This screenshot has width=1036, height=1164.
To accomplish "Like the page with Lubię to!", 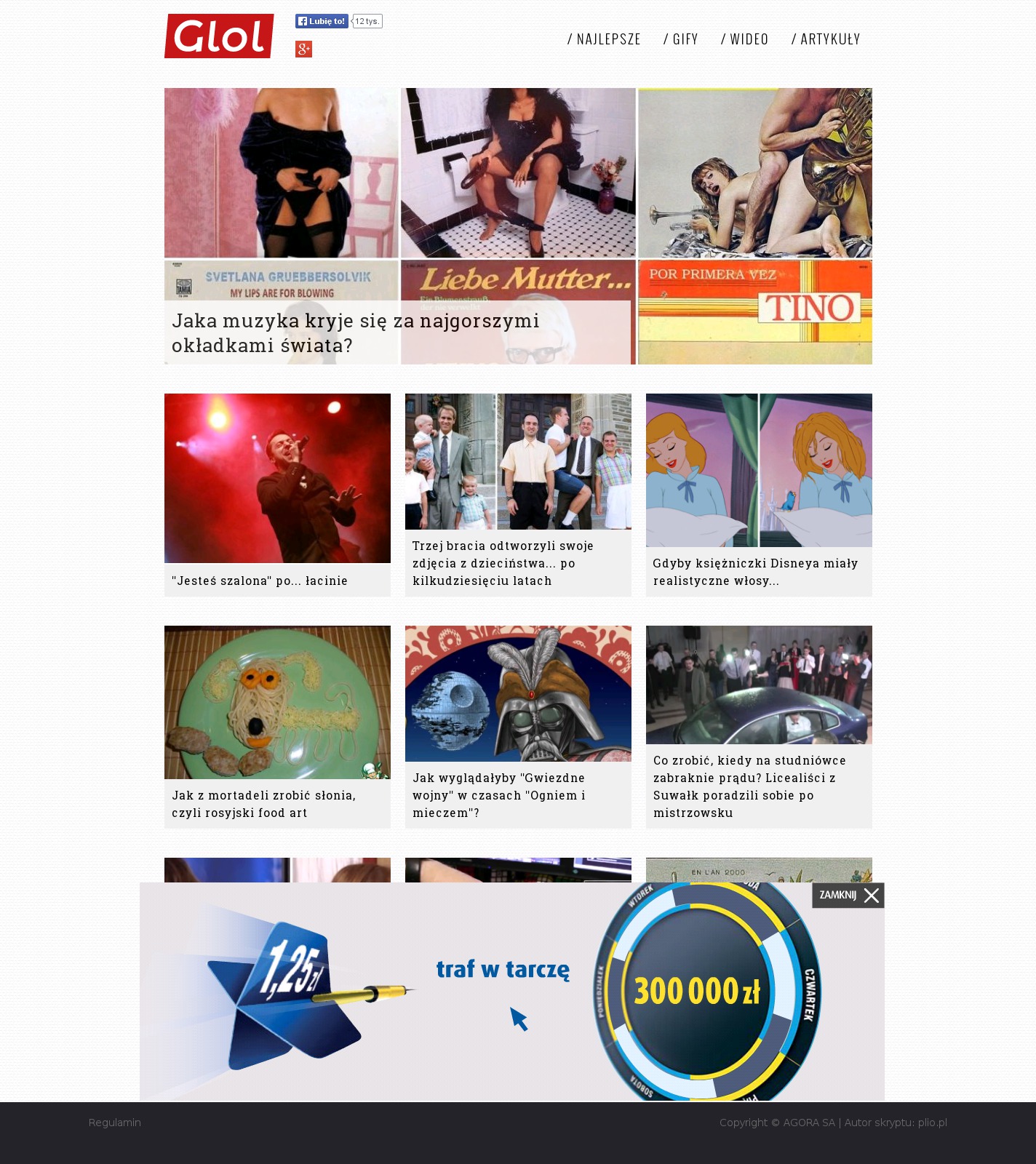I will coord(322,22).
